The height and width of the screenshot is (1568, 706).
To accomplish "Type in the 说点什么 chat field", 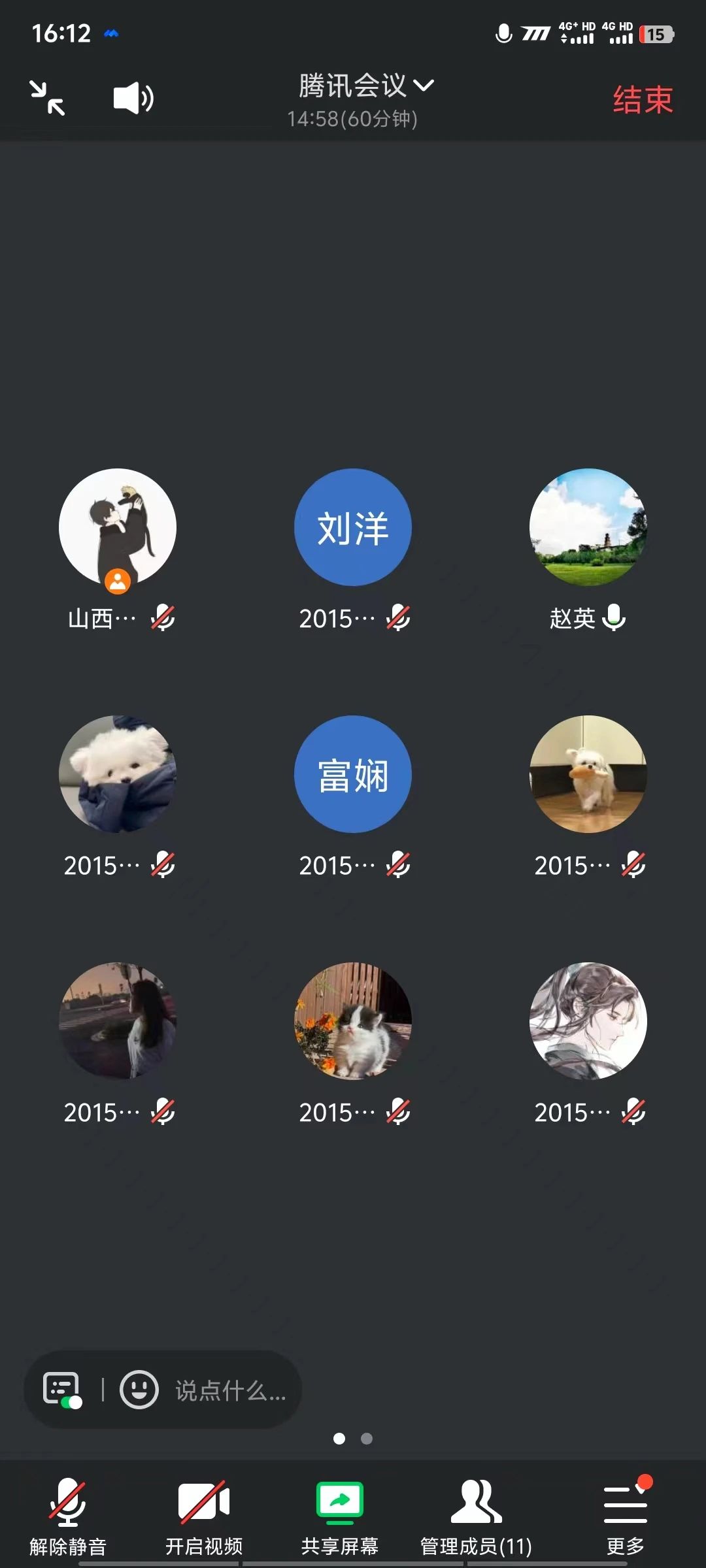I will [230, 1390].
